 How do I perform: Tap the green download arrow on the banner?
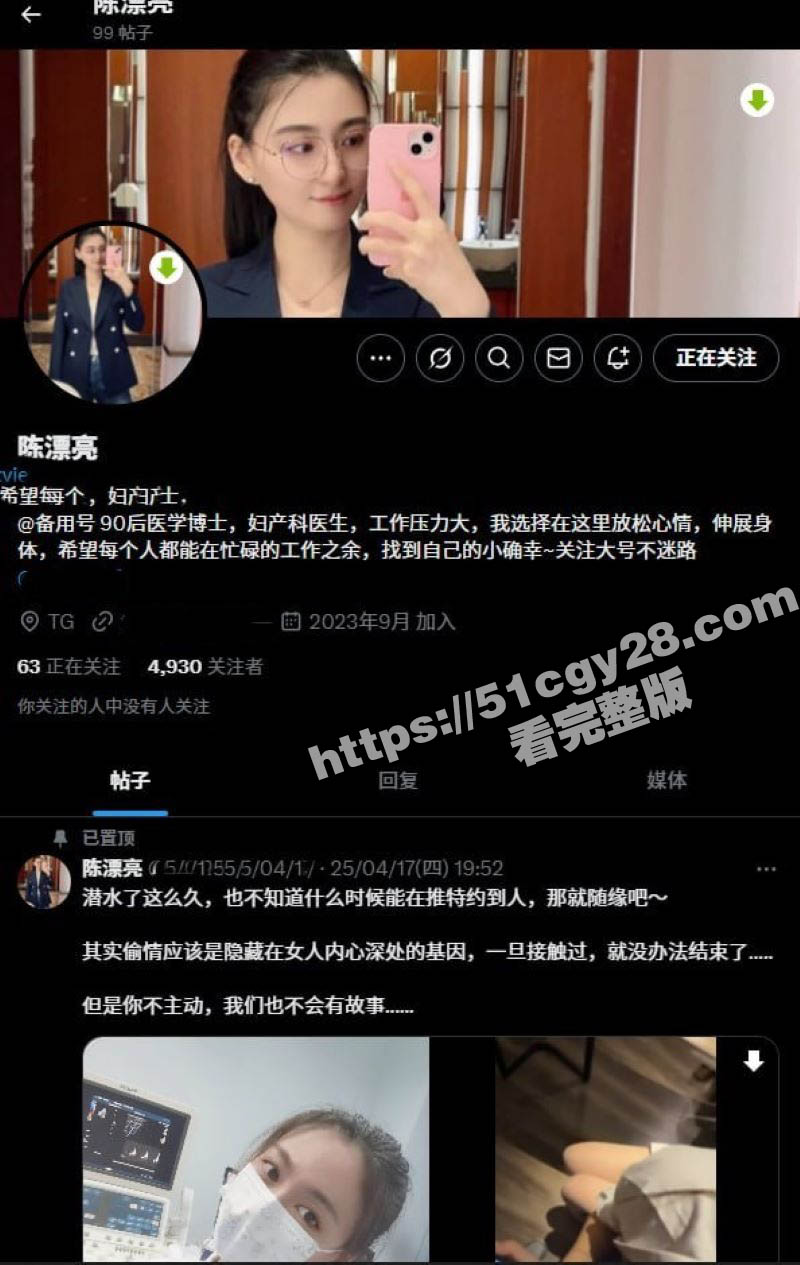(x=757, y=100)
